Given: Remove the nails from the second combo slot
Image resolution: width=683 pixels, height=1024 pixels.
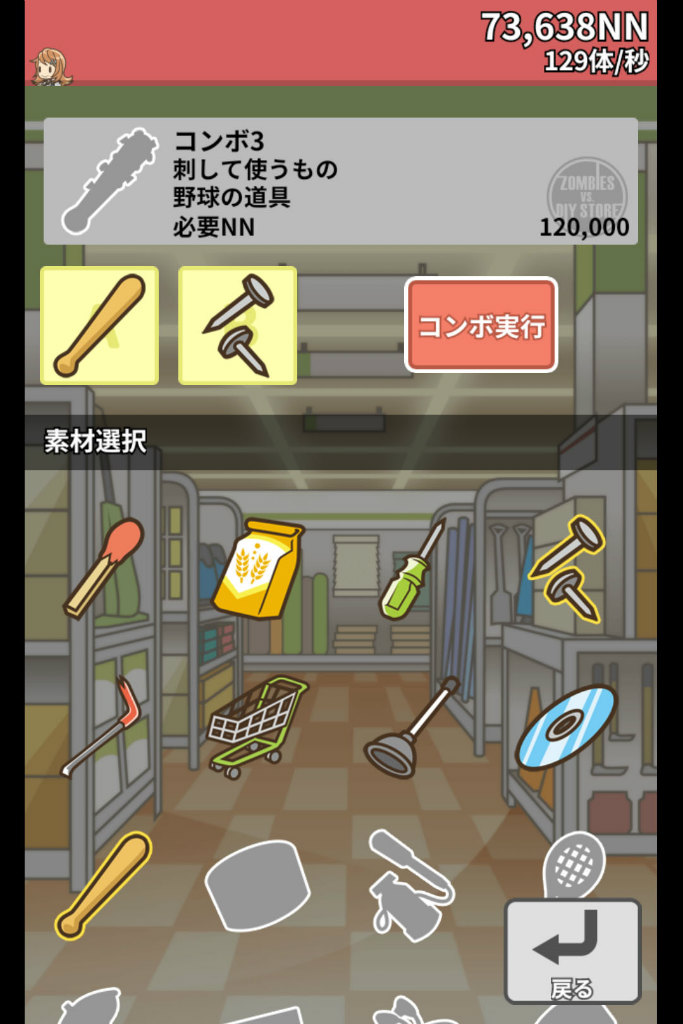Looking at the screenshot, I should click(x=237, y=326).
